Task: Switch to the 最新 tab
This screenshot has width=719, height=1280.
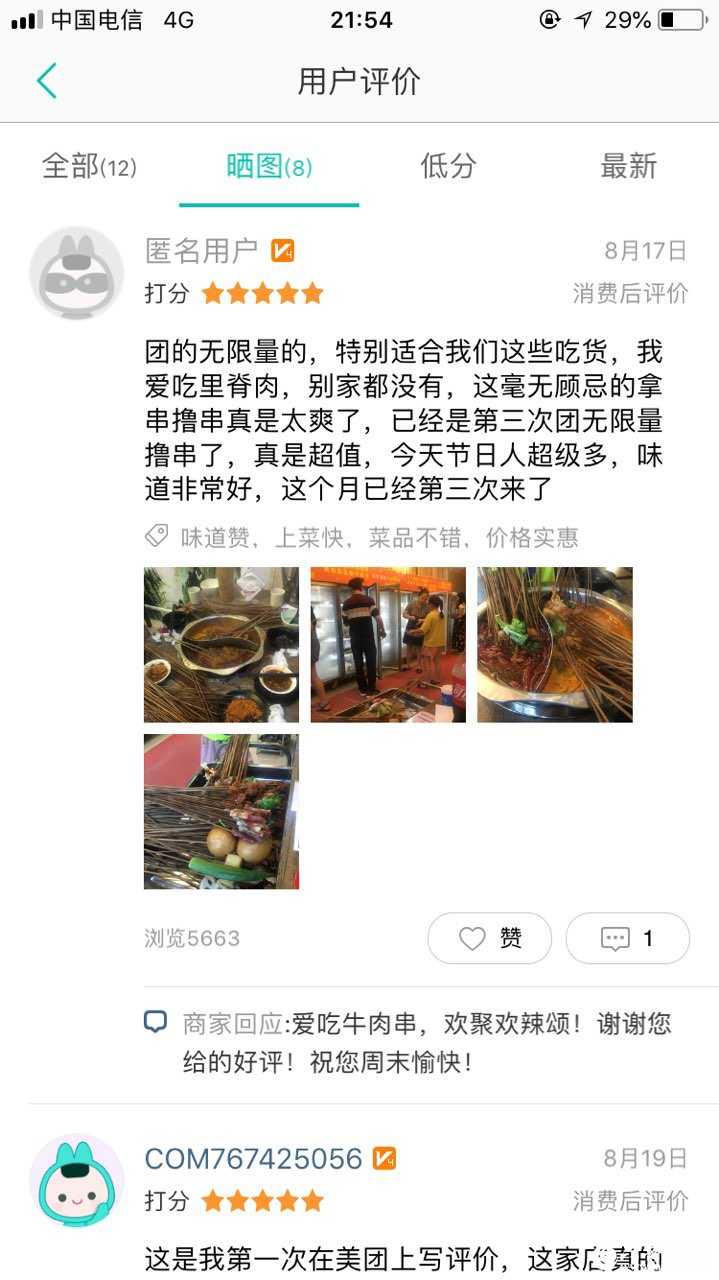Action: tap(628, 166)
